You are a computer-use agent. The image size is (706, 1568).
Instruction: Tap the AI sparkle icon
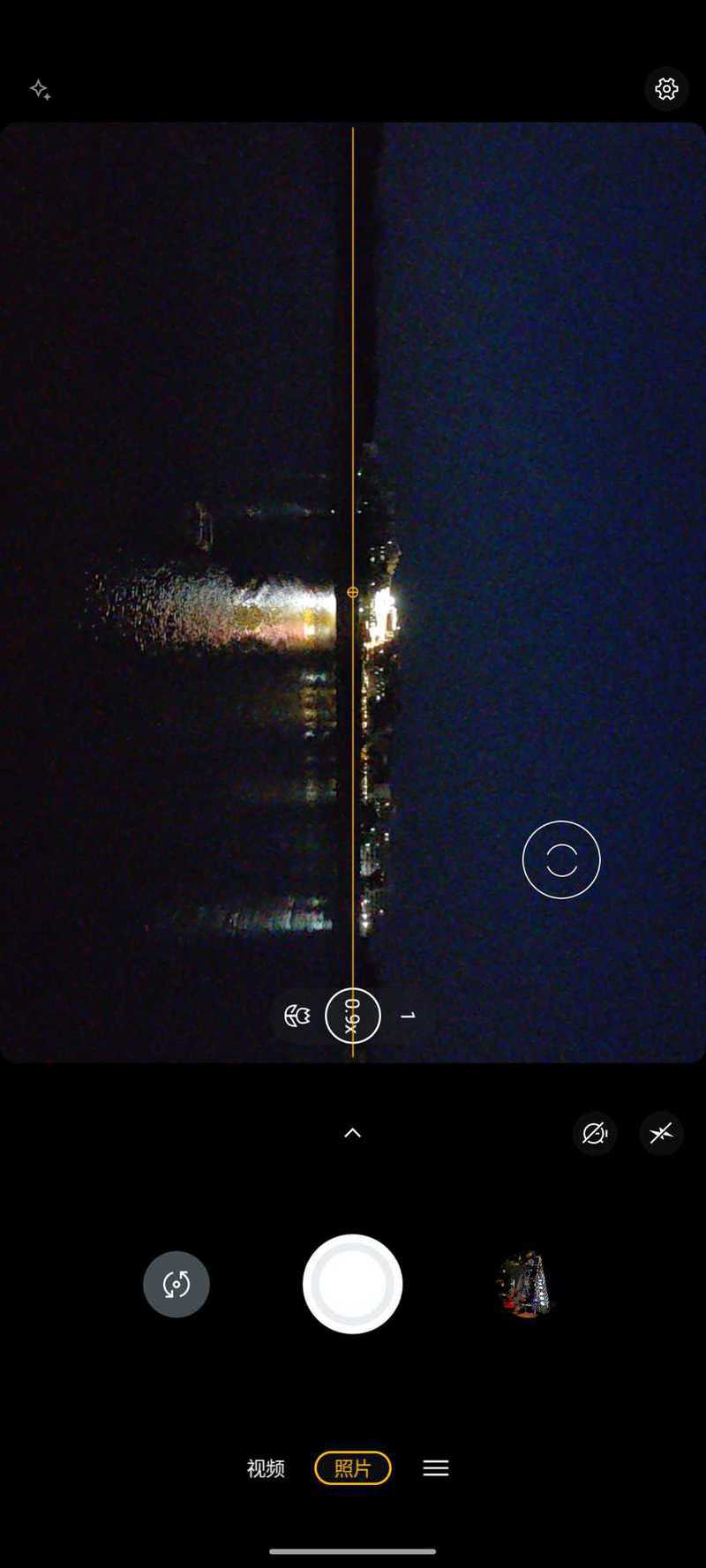pyautogui.click(x=40, y=89)
